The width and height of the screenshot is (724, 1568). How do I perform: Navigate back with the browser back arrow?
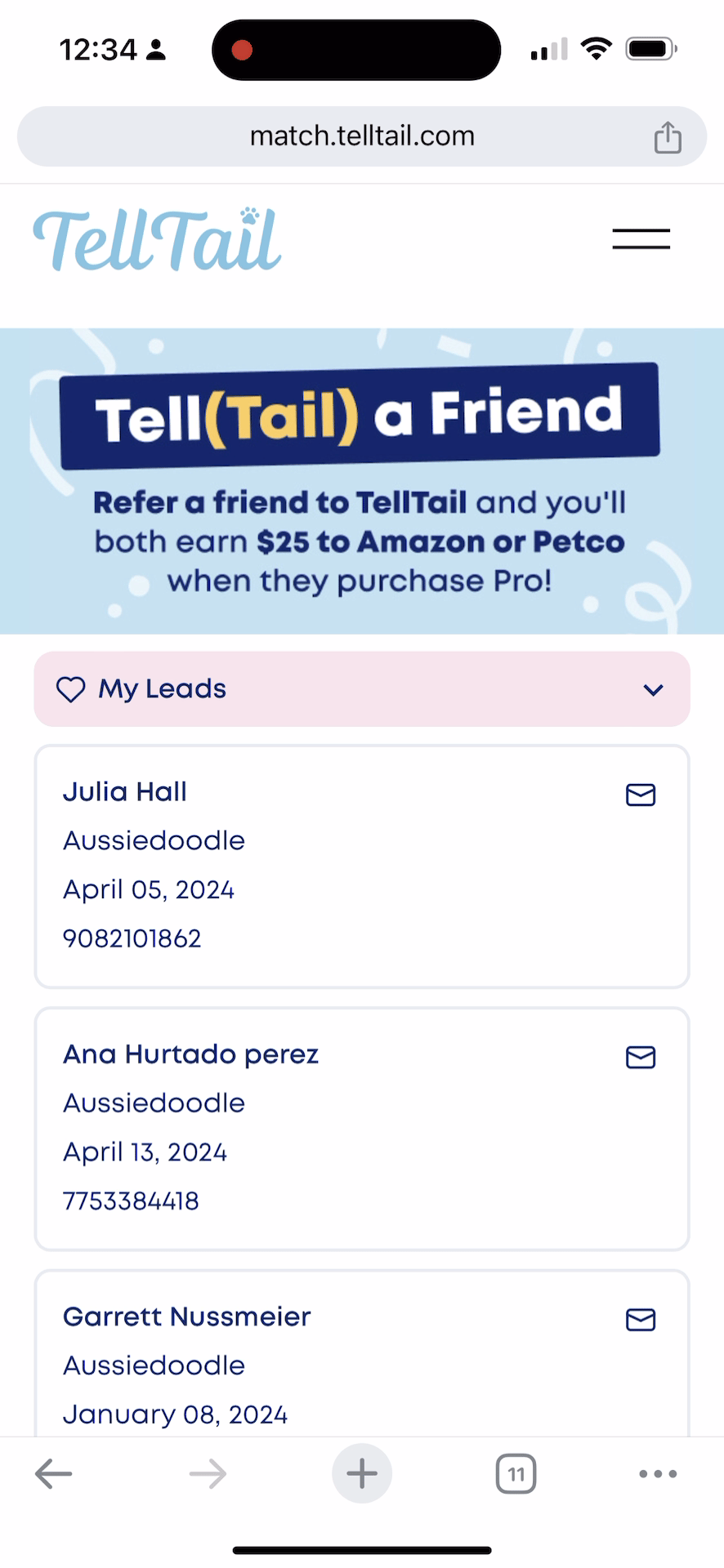tap(54, 1473)
